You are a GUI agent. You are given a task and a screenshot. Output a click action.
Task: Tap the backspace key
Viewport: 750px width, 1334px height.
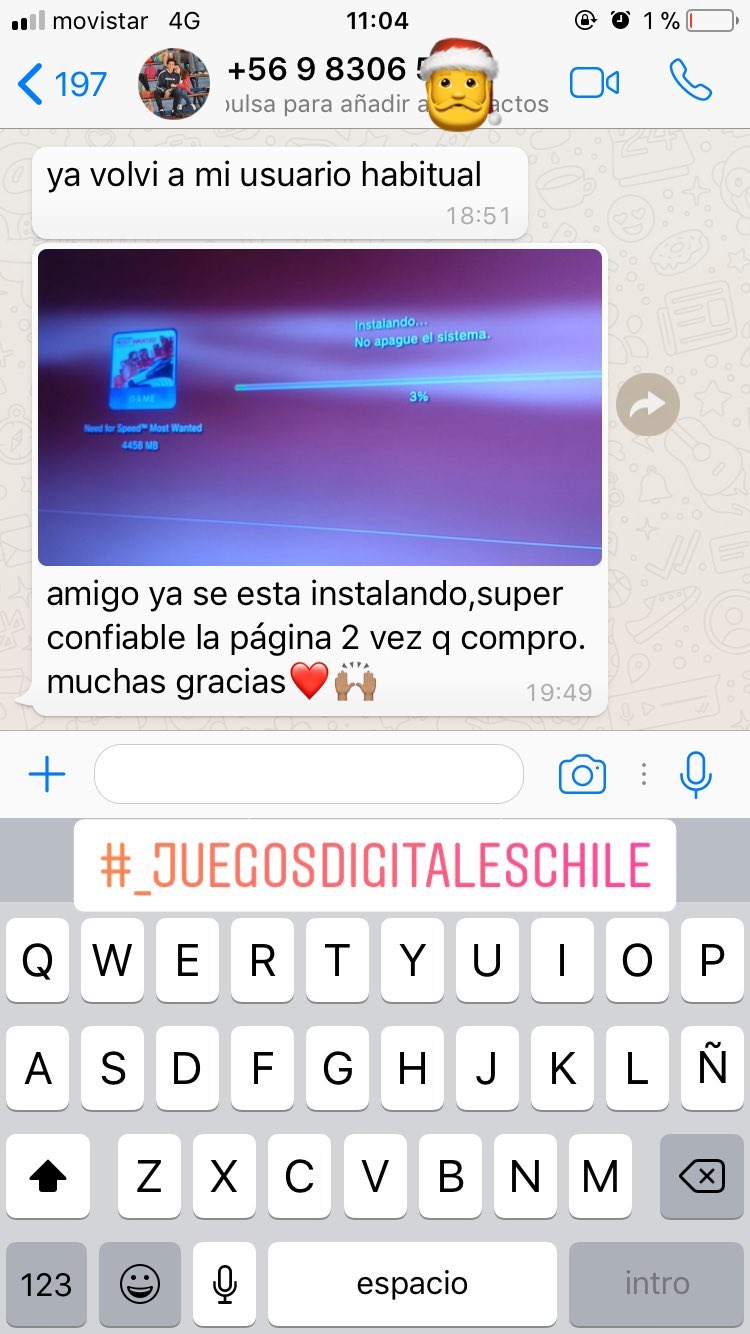pos(702,1176)
